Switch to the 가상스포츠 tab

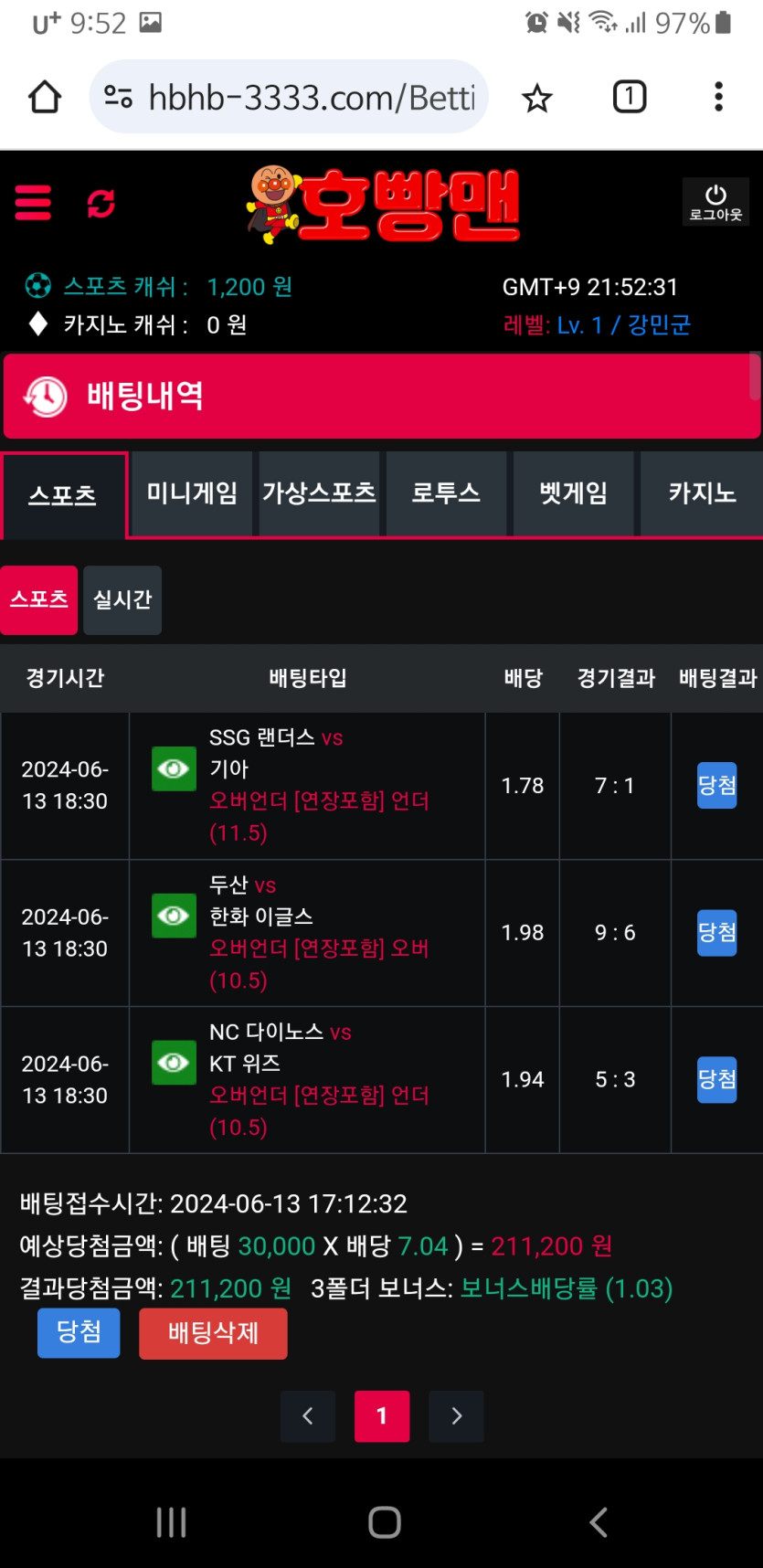click(319, 493)
